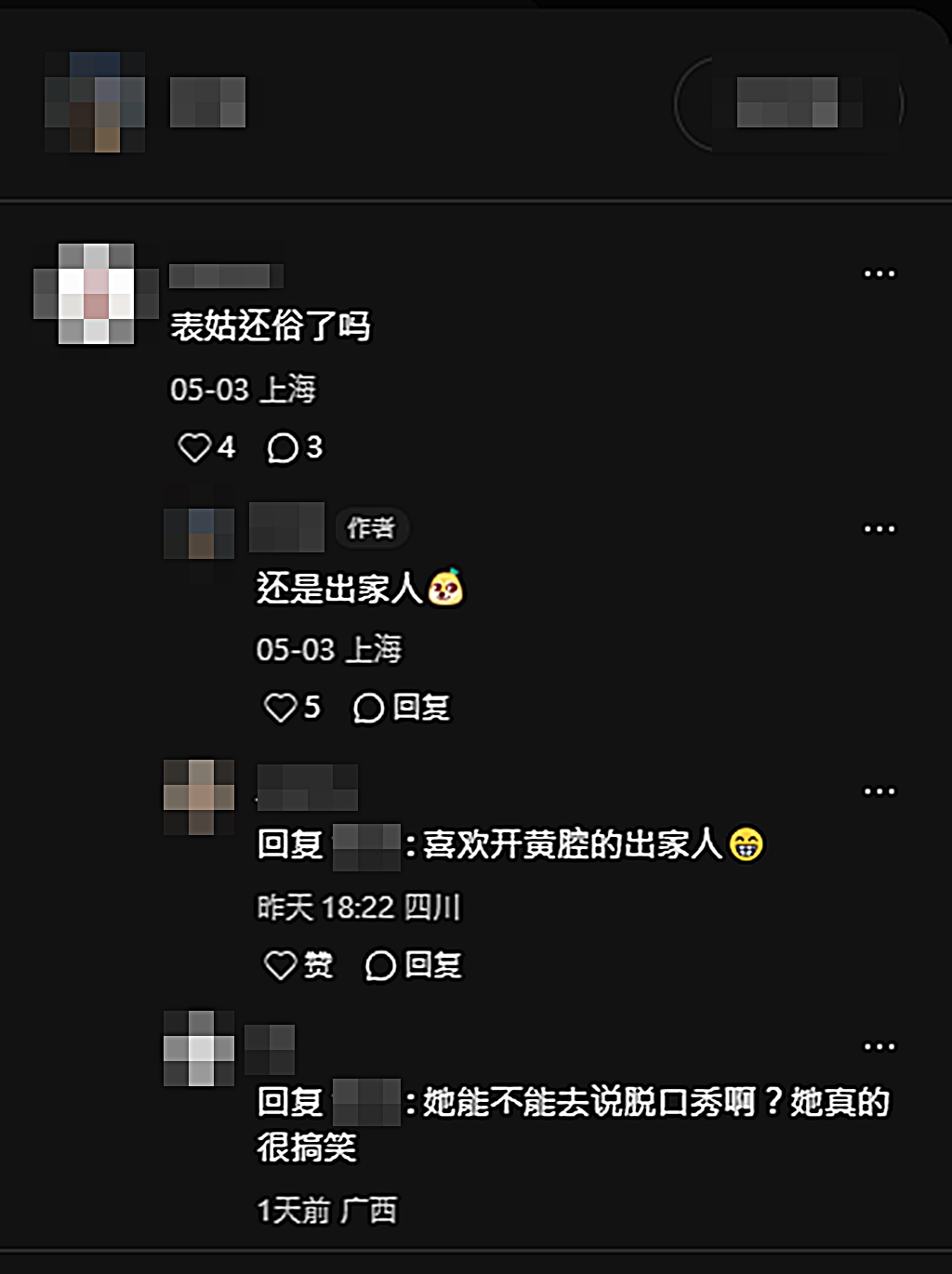This screenshot has width=952, height=1274.
Task: View the avatar of the 表姑还俗了吗 commenter
Action: (x=96, y=294)
